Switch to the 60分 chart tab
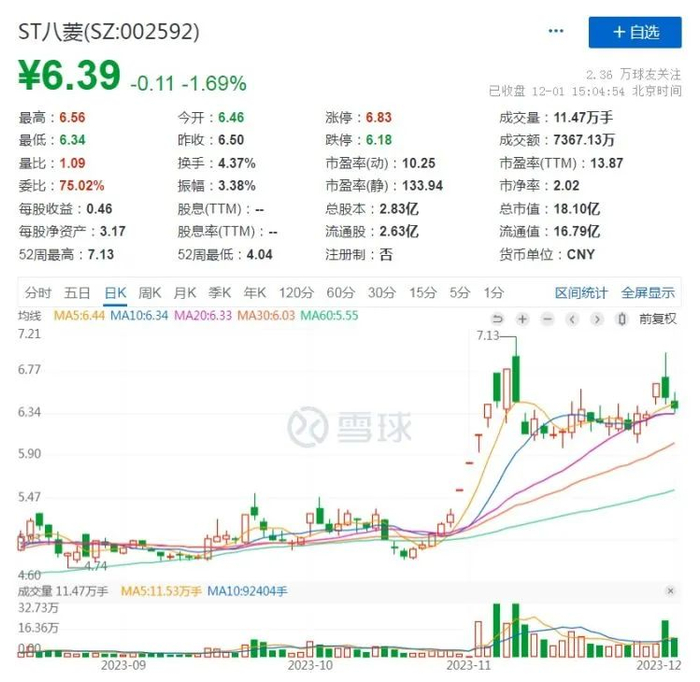 point(340,293)
